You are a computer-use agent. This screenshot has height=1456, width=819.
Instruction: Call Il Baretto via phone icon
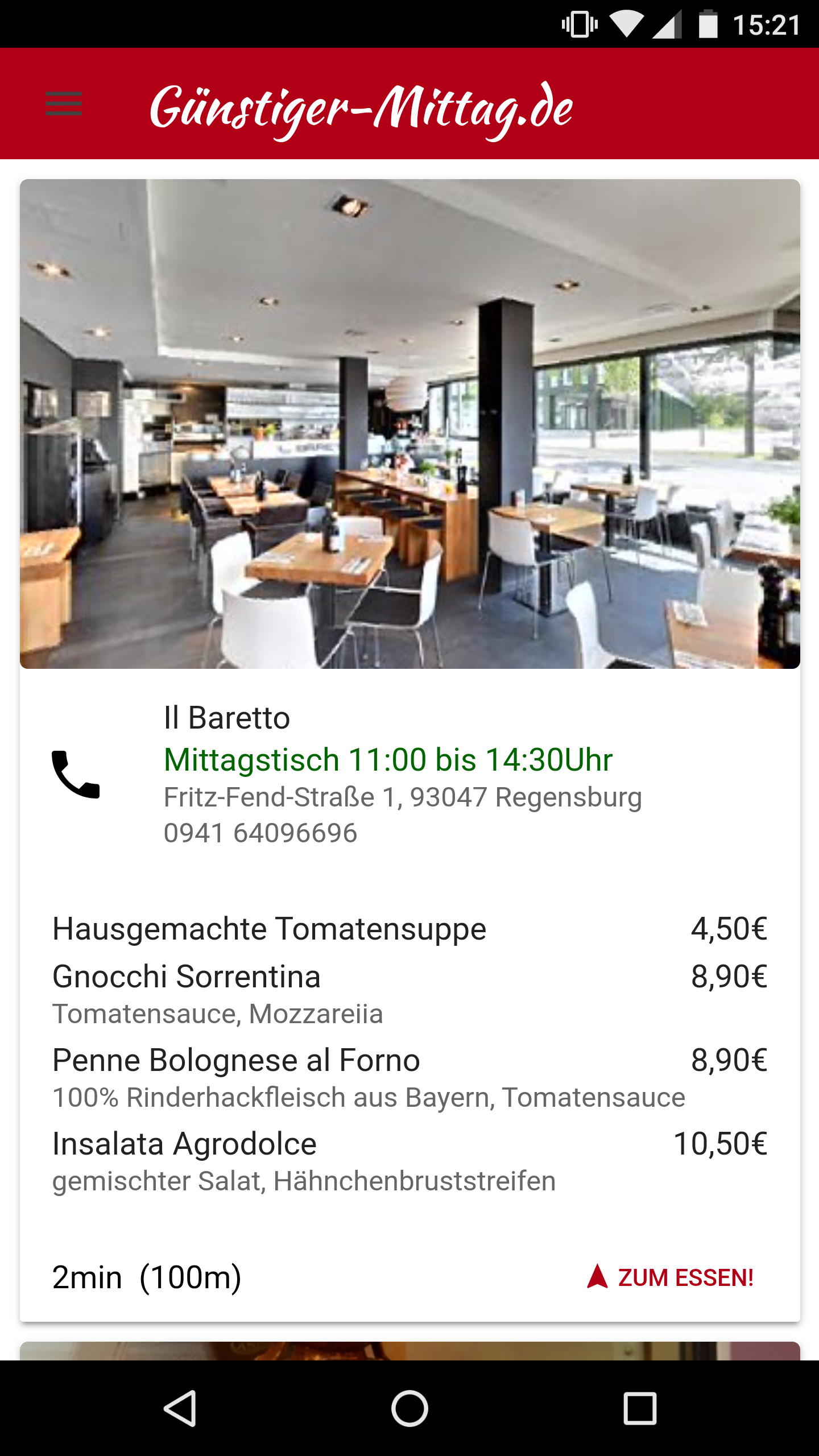pos(76,774)
